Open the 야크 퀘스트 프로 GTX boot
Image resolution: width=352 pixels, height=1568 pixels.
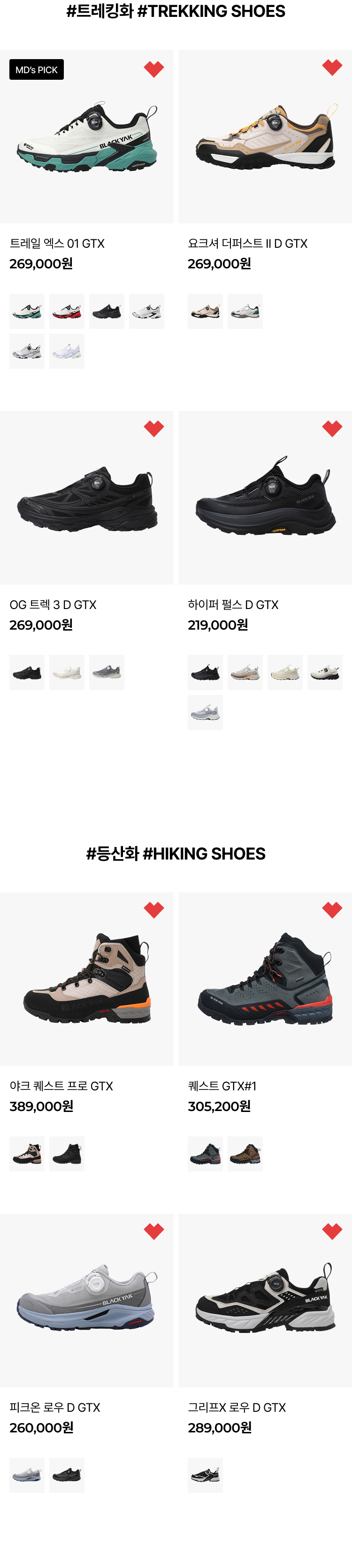(x=86, y=979)
